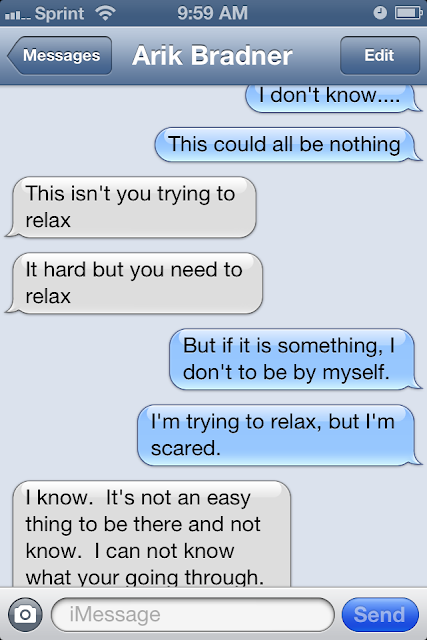Image resolution: width=427 pixels, height=640 pixels.
Task: Open the camera attachment icon
Action: click(25, 614)
